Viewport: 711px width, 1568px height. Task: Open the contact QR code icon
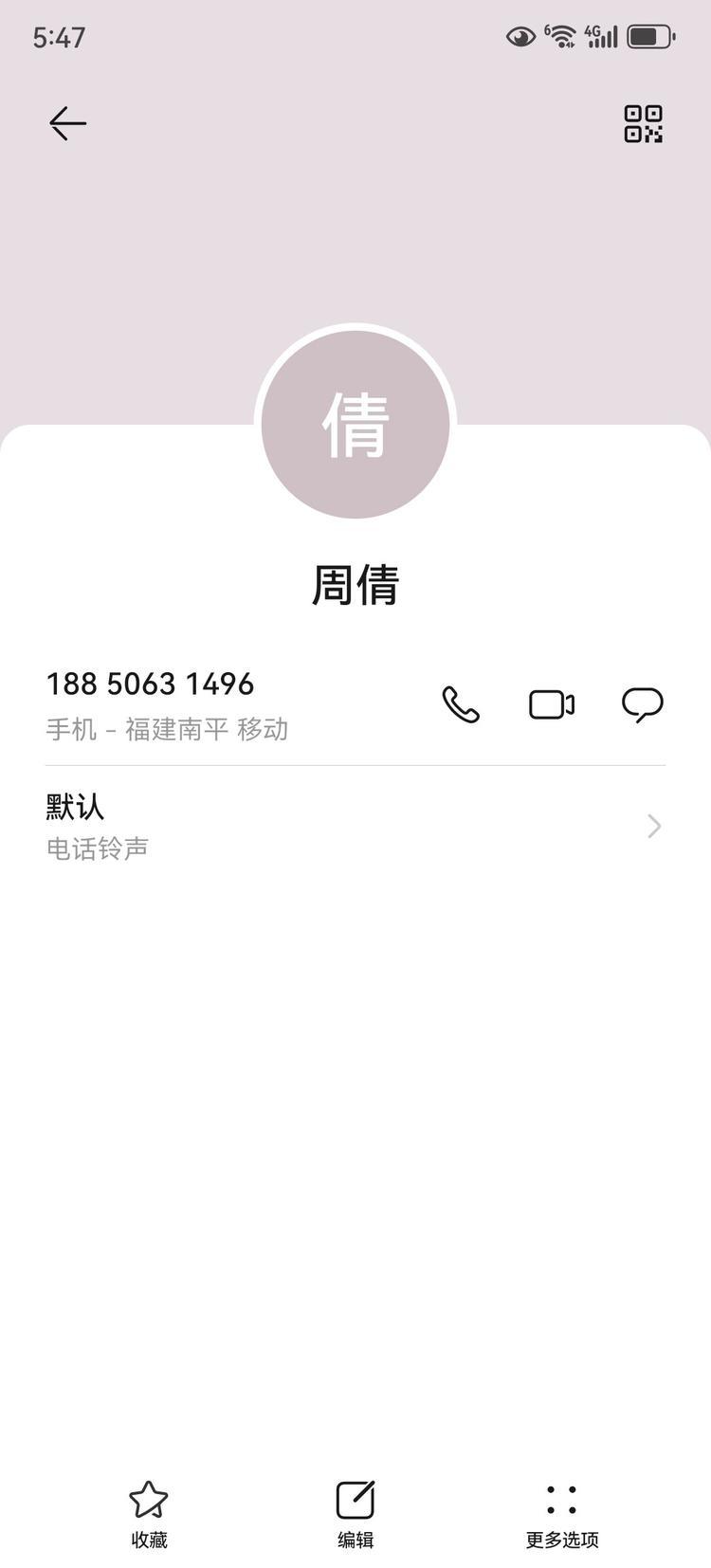point(643,124)
